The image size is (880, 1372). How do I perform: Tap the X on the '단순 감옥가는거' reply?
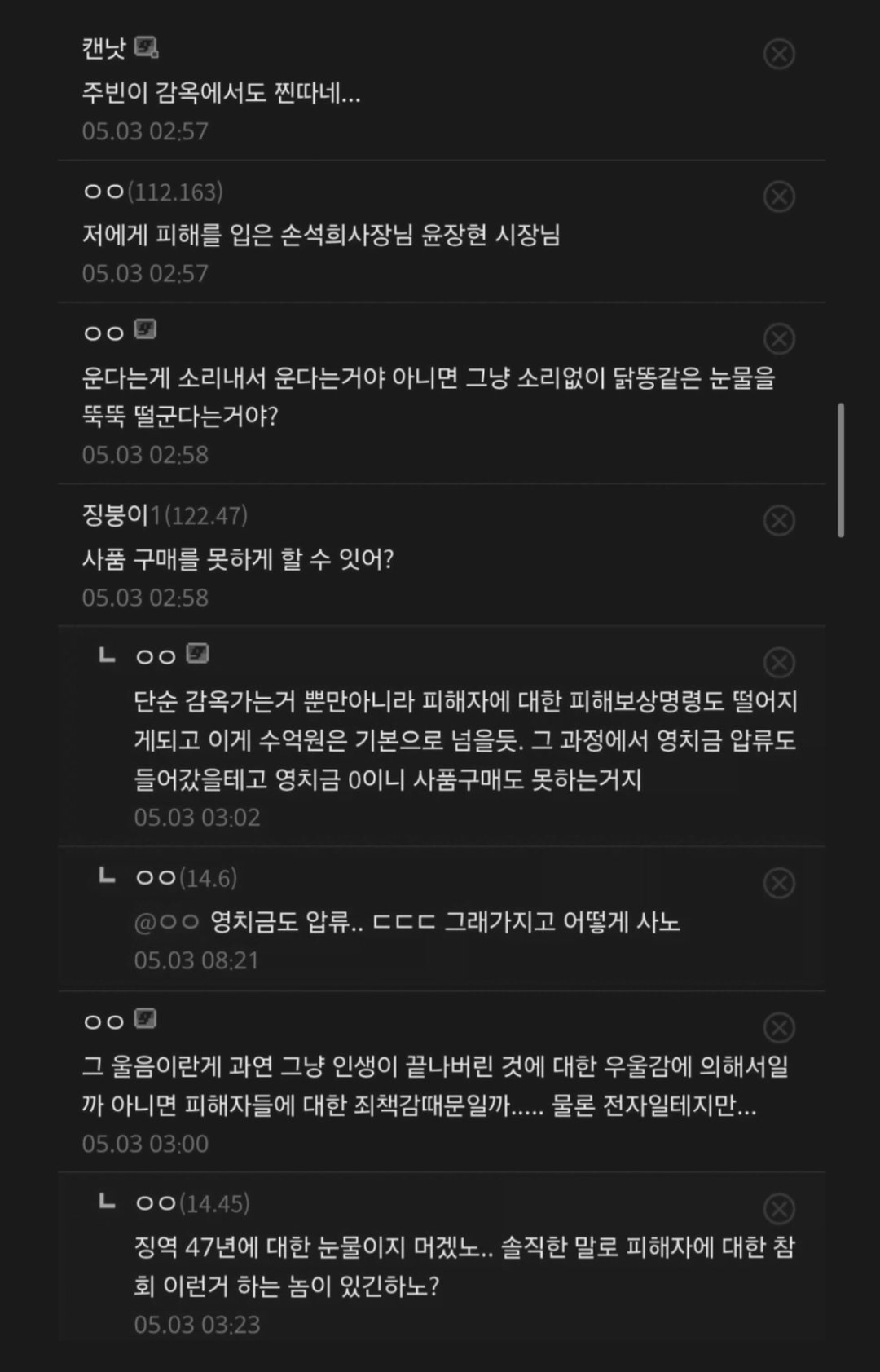(779, 663)
